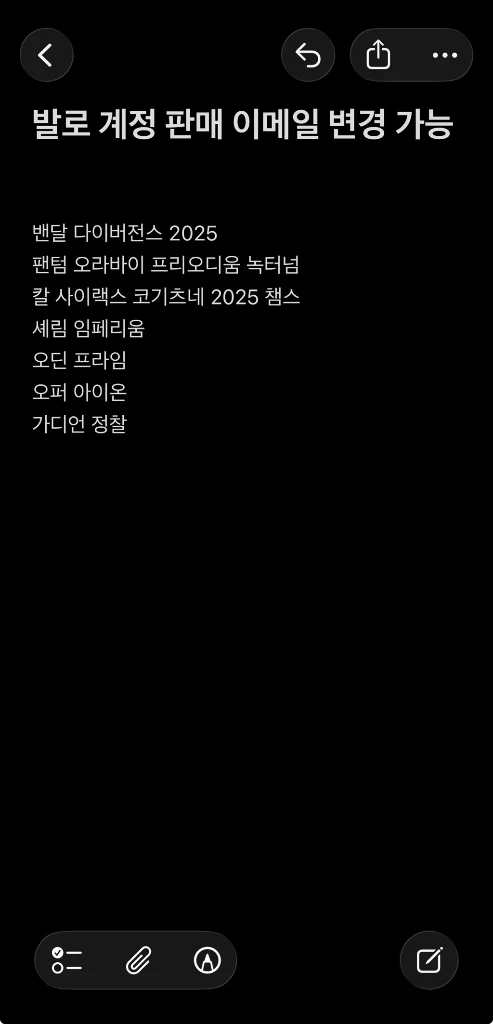
Task: Undo the last edit
Action: click(308, 56)
